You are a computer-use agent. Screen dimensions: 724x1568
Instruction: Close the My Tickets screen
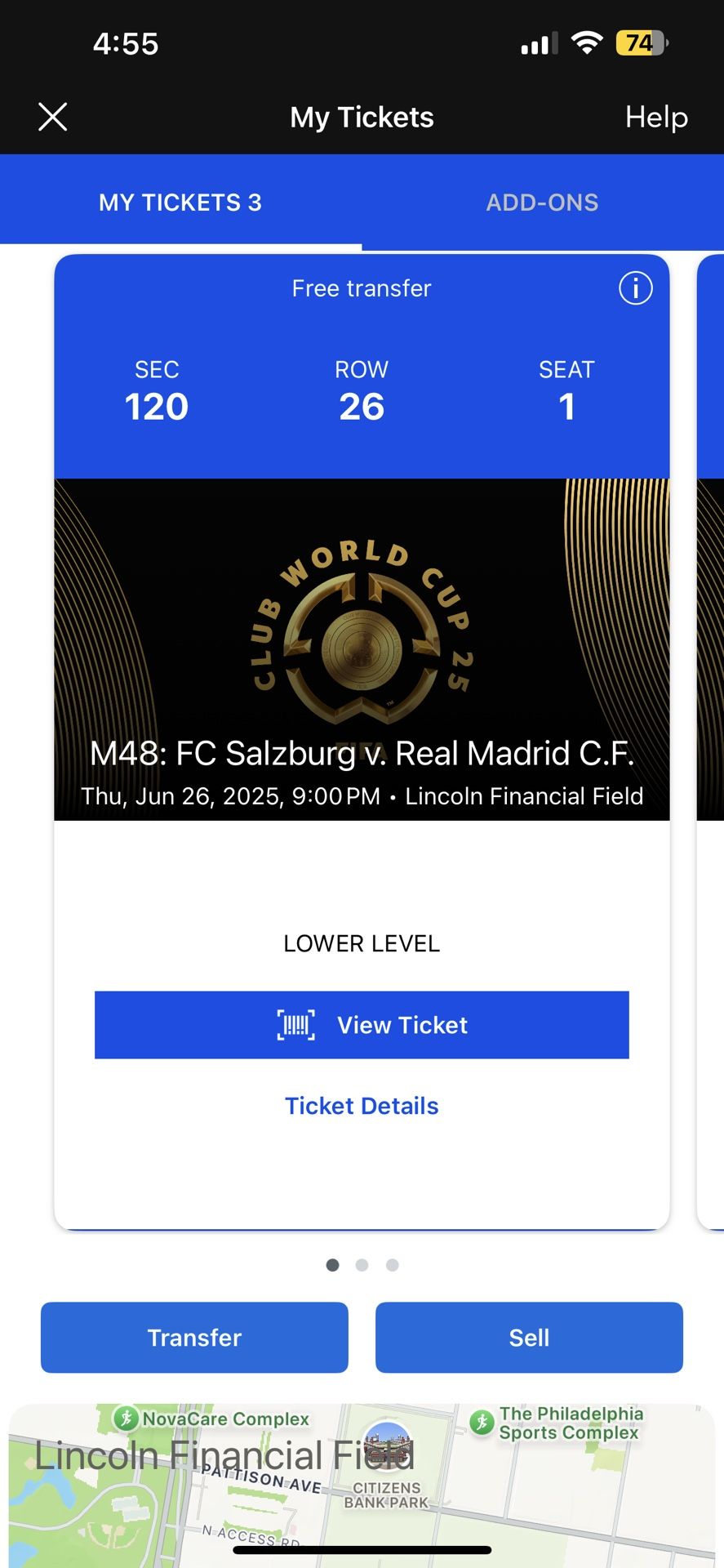[x=53, y=117]
